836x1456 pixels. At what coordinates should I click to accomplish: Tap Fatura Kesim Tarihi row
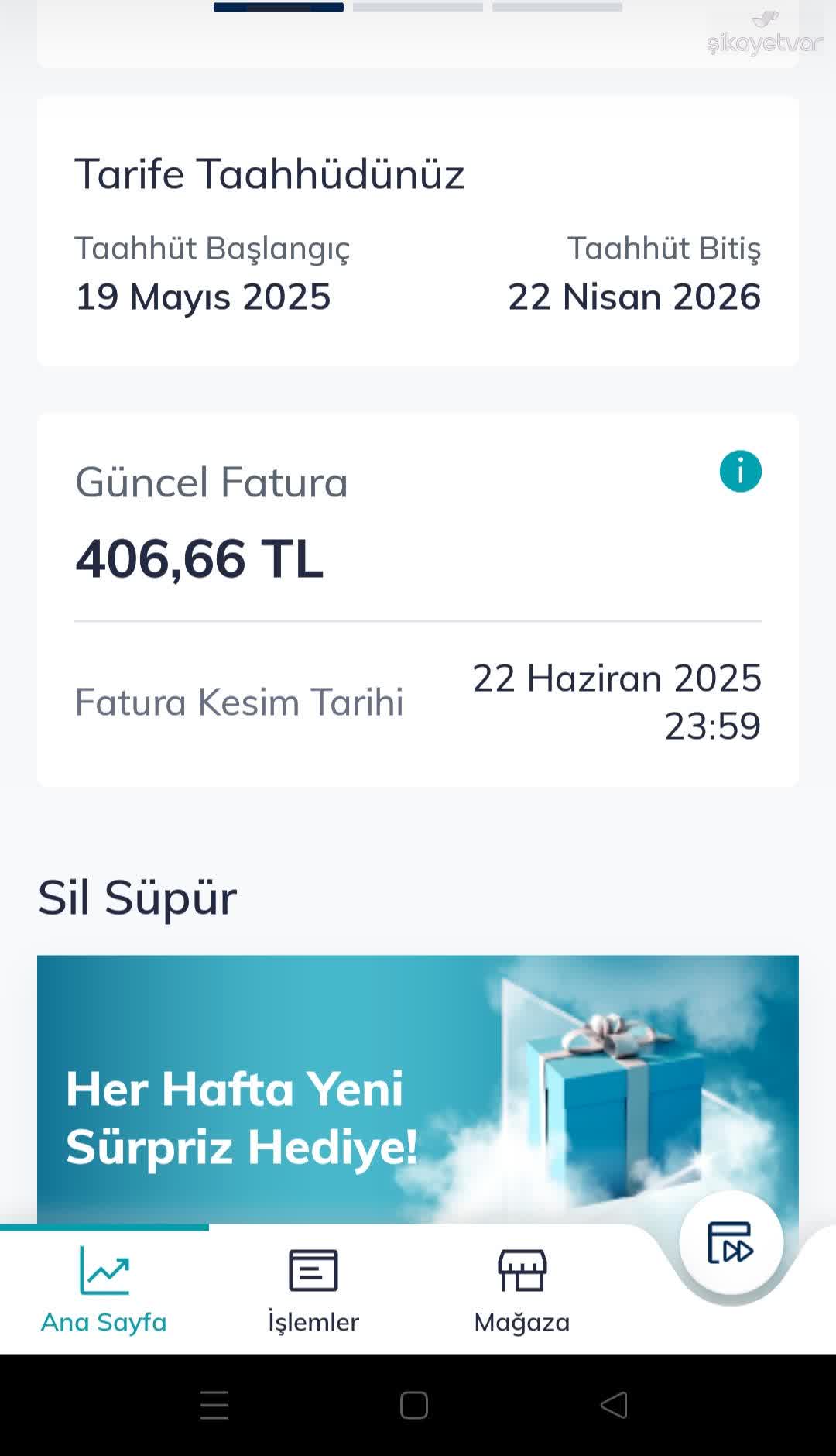click(x=240, y=701)
